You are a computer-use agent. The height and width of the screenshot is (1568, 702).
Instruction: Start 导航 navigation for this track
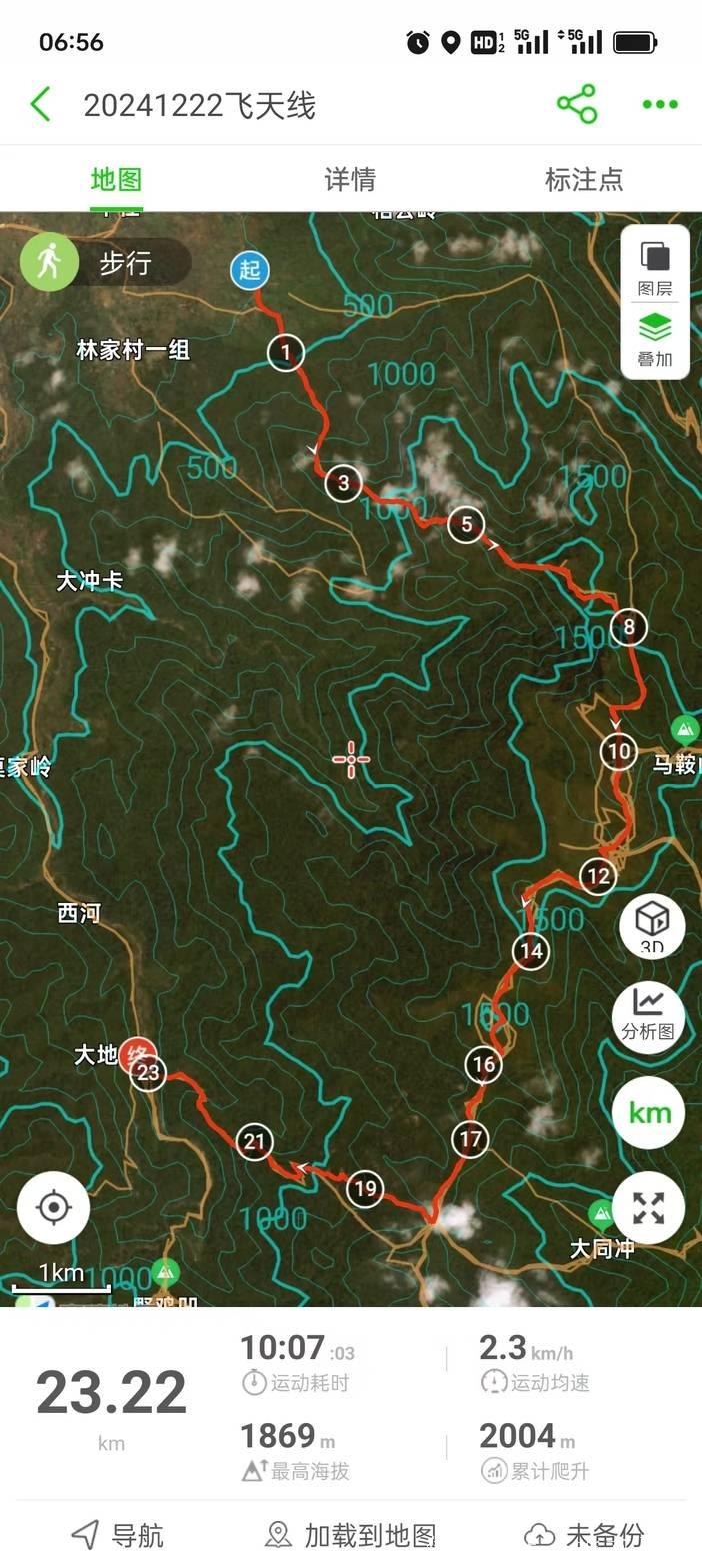tap(117, 1535)
